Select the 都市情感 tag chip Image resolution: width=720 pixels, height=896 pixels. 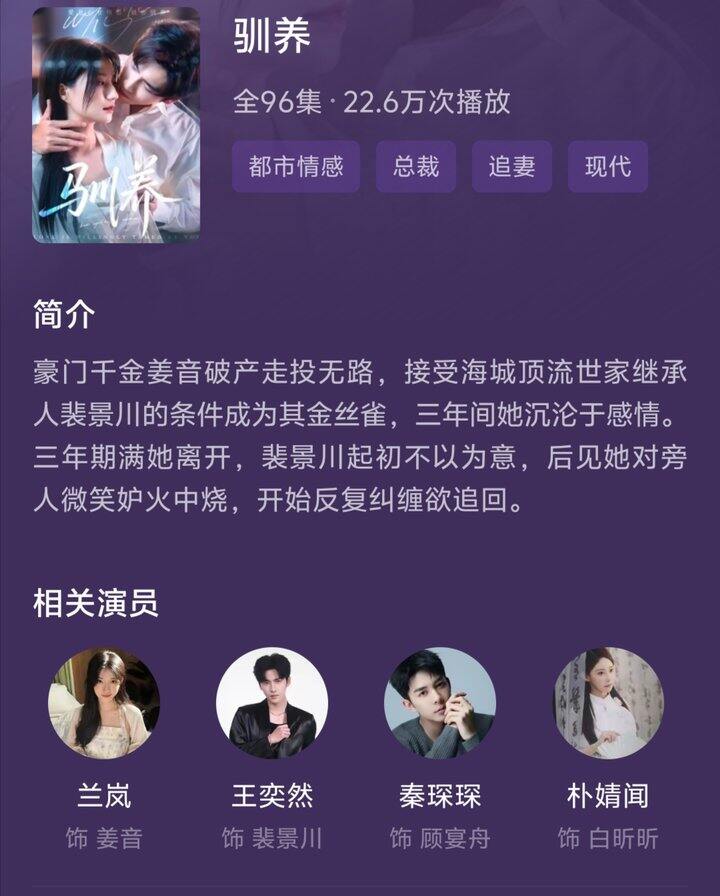tap(296, 167)
